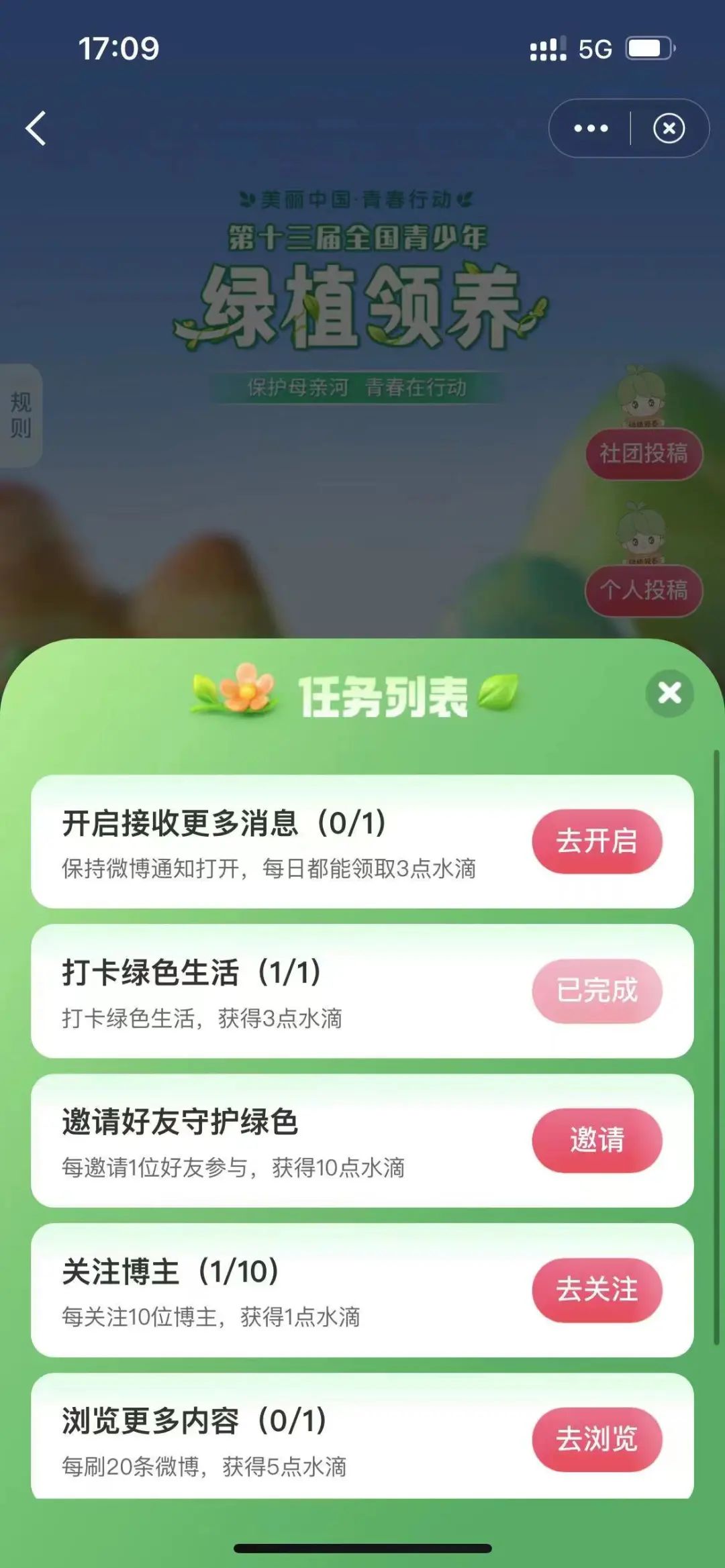Go back using the top-left arrow

(36, 128)
